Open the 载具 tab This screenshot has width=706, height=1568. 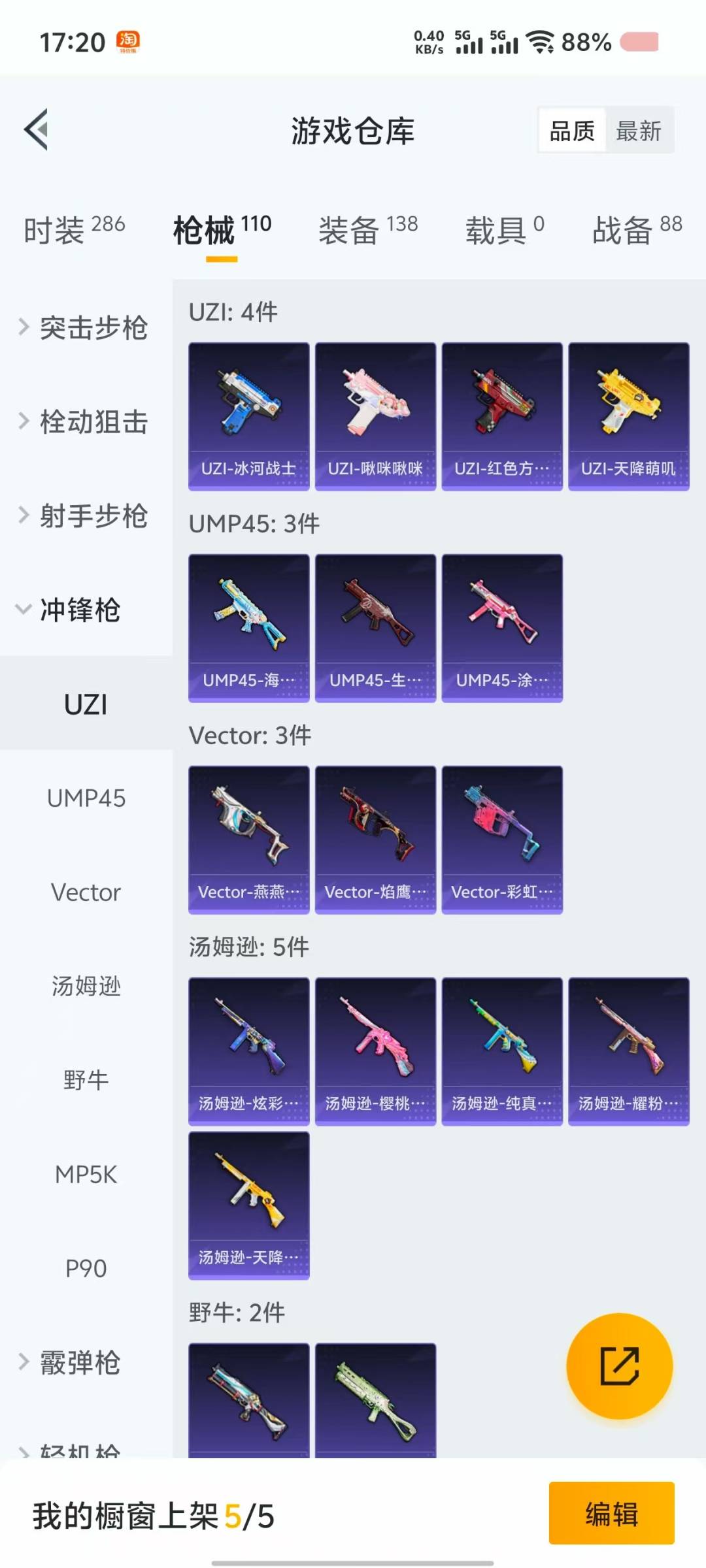(505, 229)
